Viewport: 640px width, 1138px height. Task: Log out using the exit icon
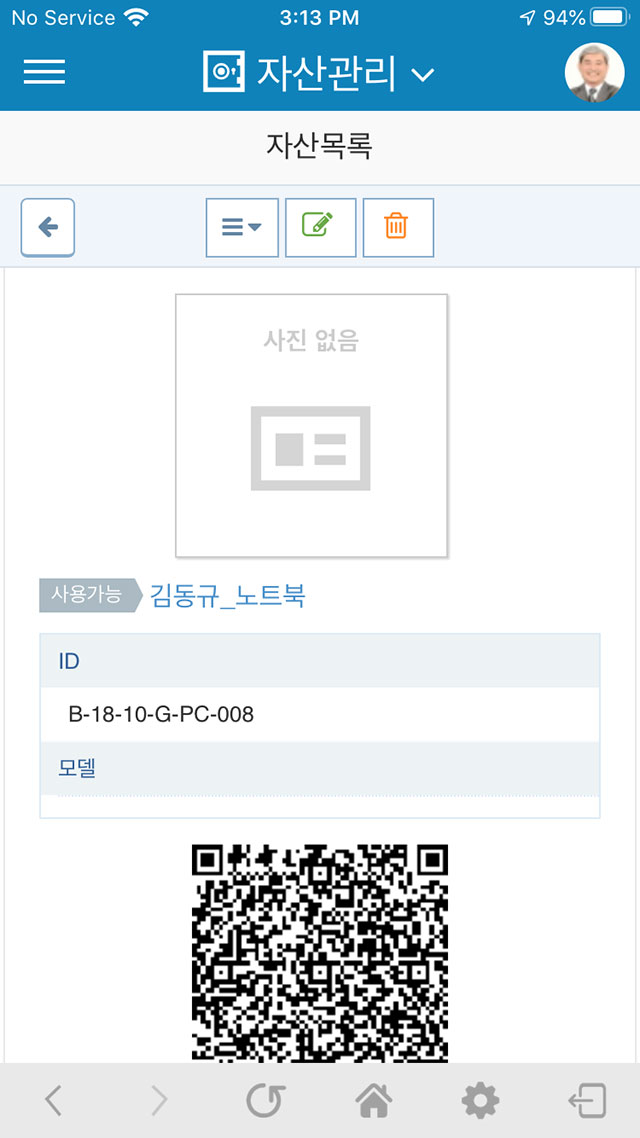click(588, 1100)
